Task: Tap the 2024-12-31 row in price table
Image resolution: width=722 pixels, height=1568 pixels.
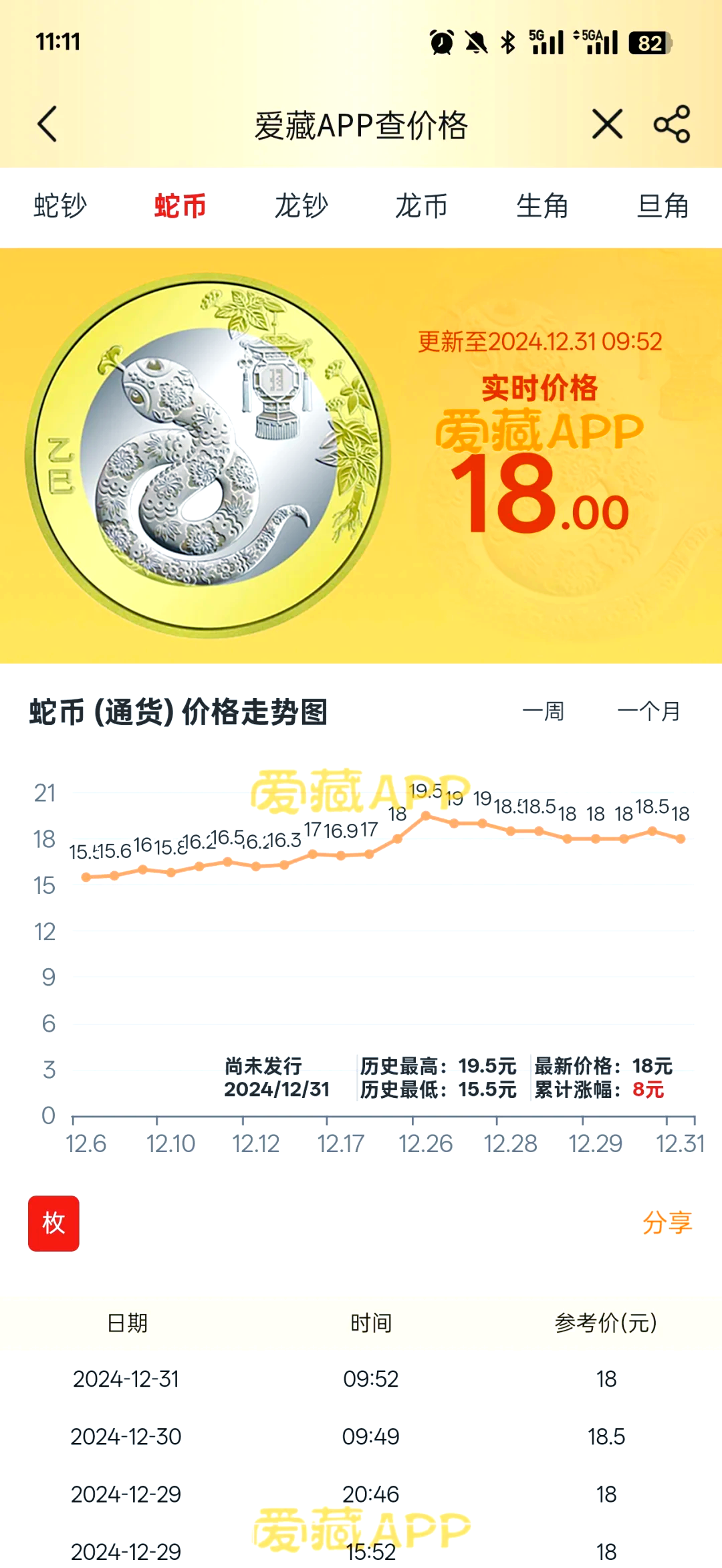Action: coord(361,1378)
